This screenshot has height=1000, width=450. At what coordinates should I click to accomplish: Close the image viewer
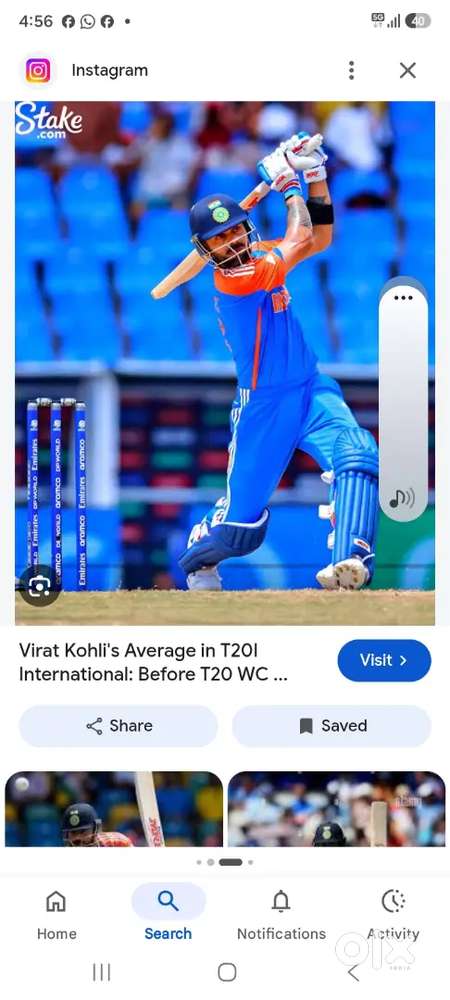(407, 70)
